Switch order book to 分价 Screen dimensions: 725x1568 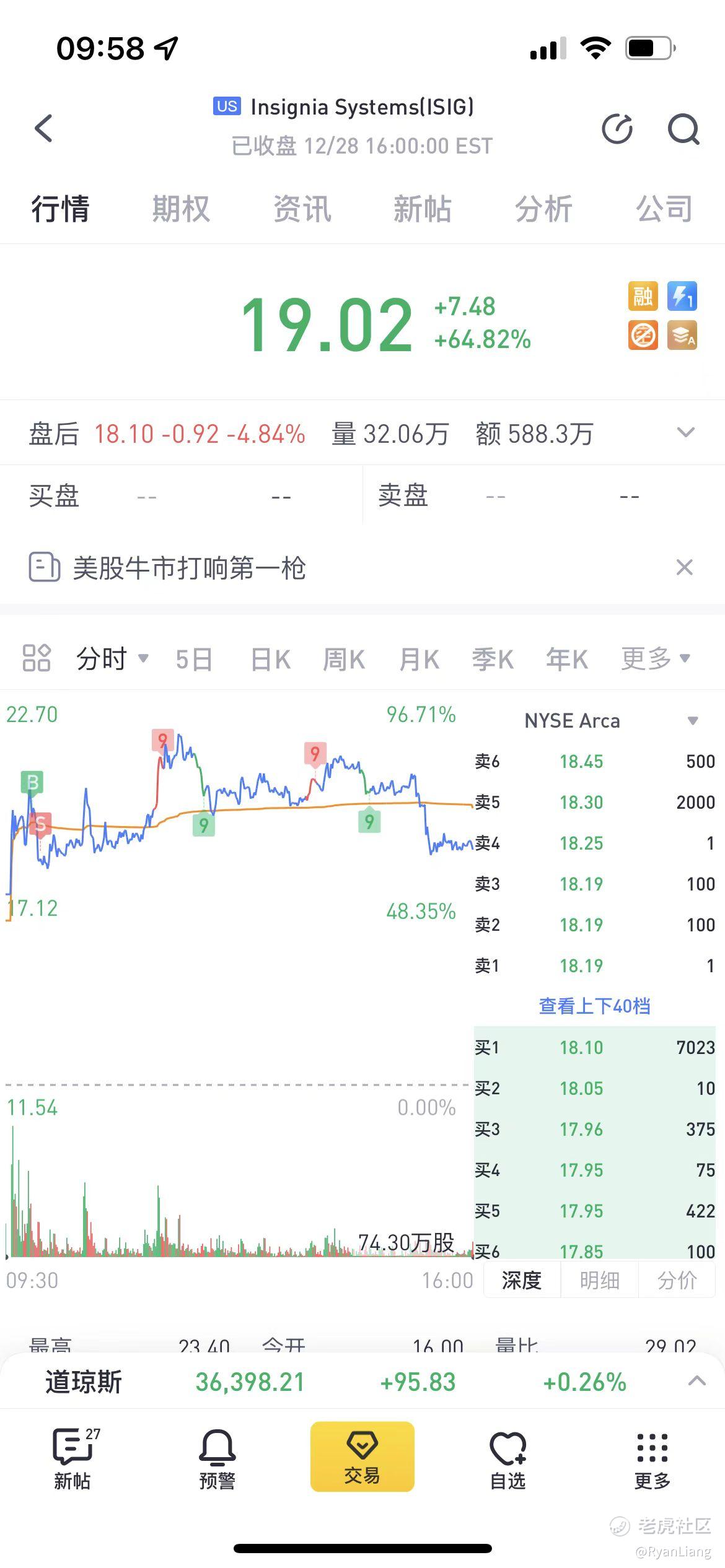pyautogui.click(x=677, y=1280)
